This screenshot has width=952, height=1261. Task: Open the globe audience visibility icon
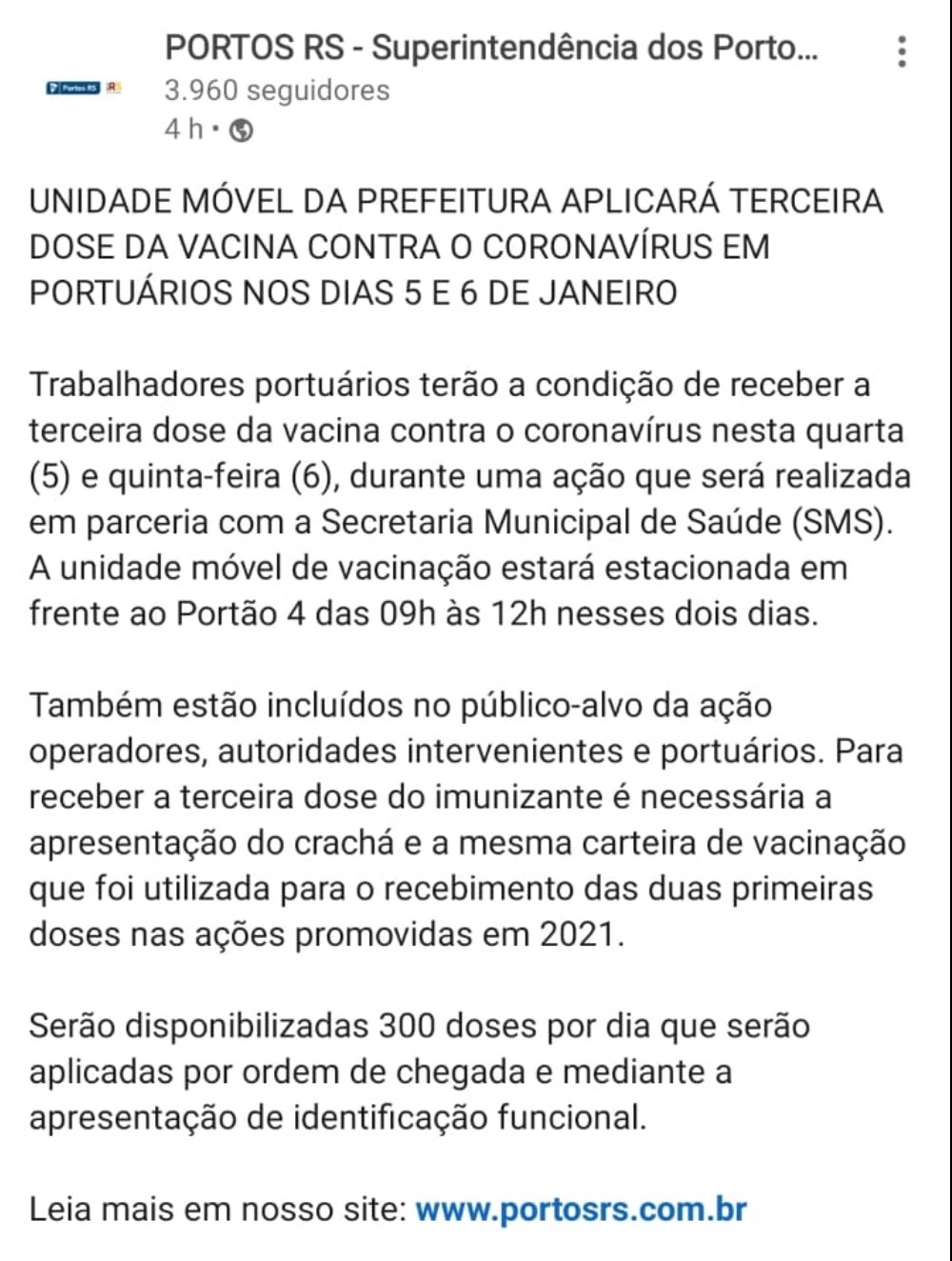click(x=241, y=130)
